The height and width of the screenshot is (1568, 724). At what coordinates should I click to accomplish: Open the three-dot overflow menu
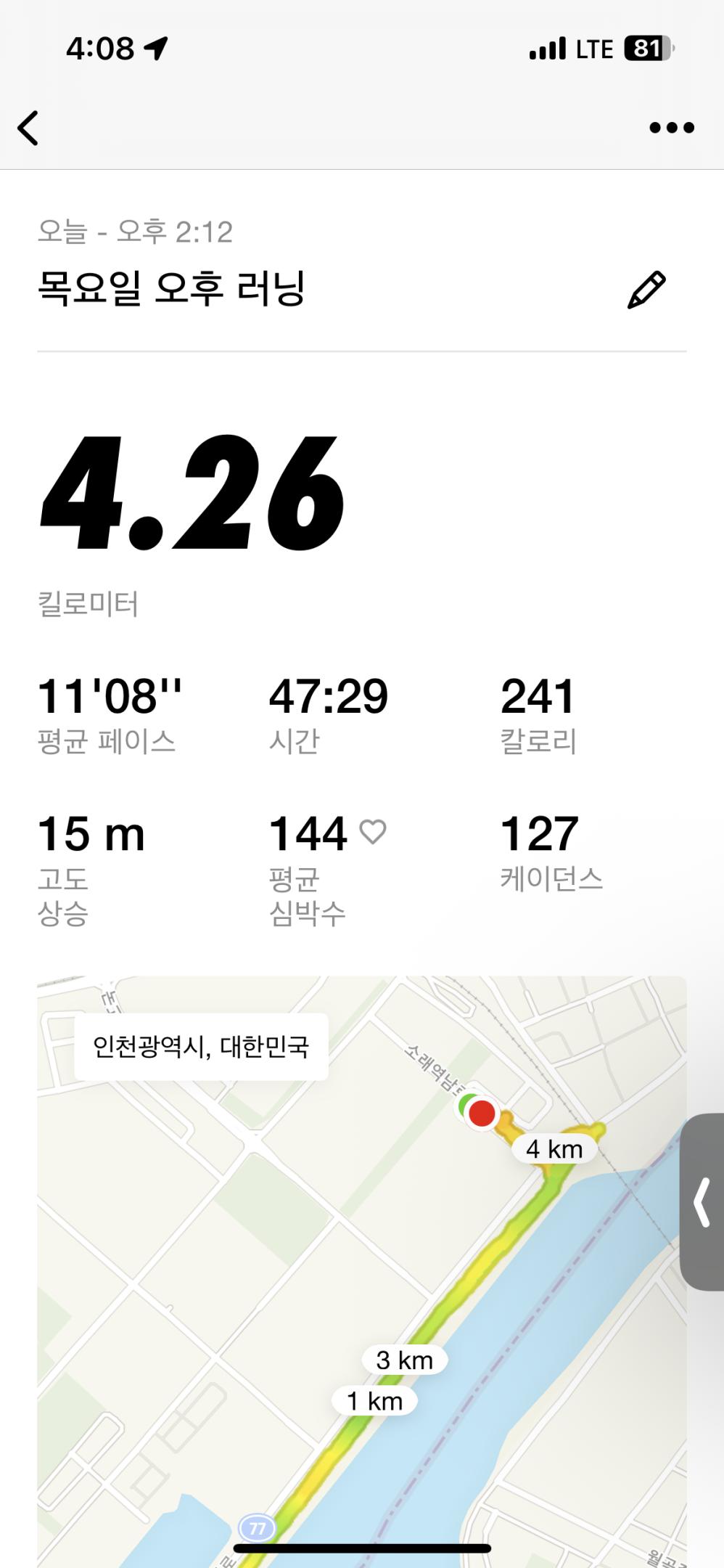671,128
